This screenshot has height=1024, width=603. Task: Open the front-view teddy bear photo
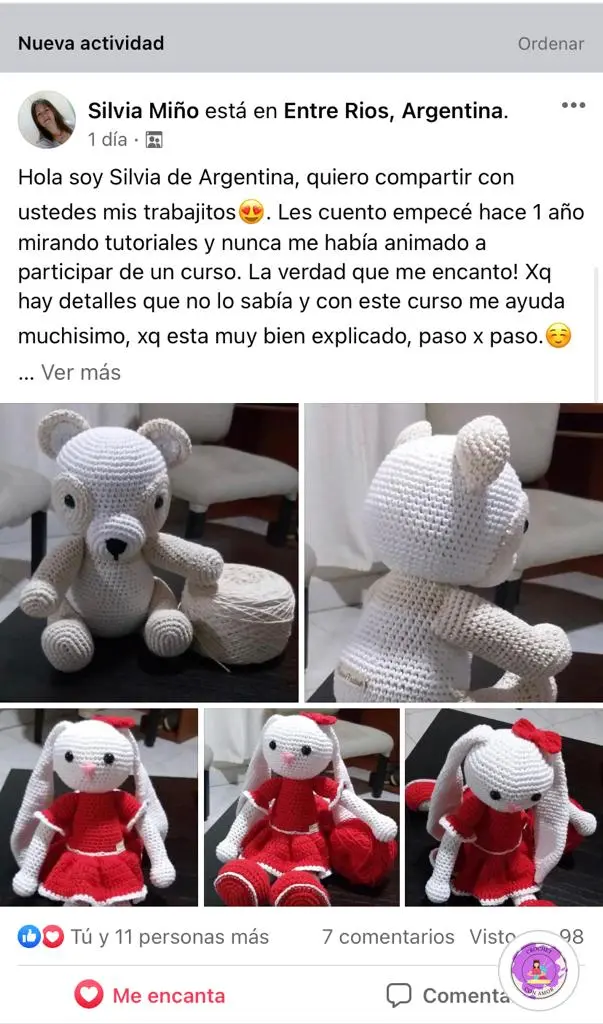(149, 552)
